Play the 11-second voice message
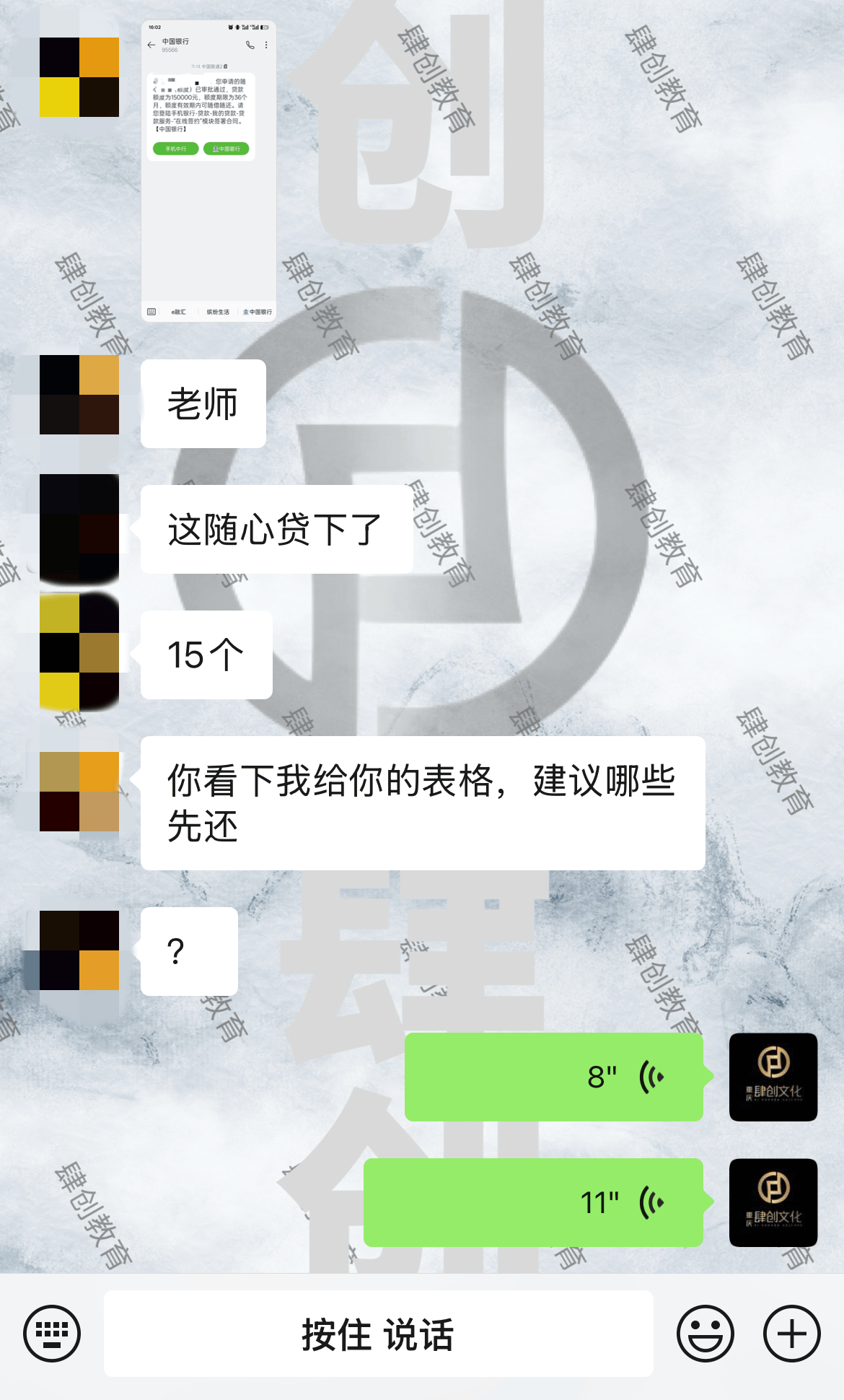844x1400 pixels. (x=533, y=1202)
